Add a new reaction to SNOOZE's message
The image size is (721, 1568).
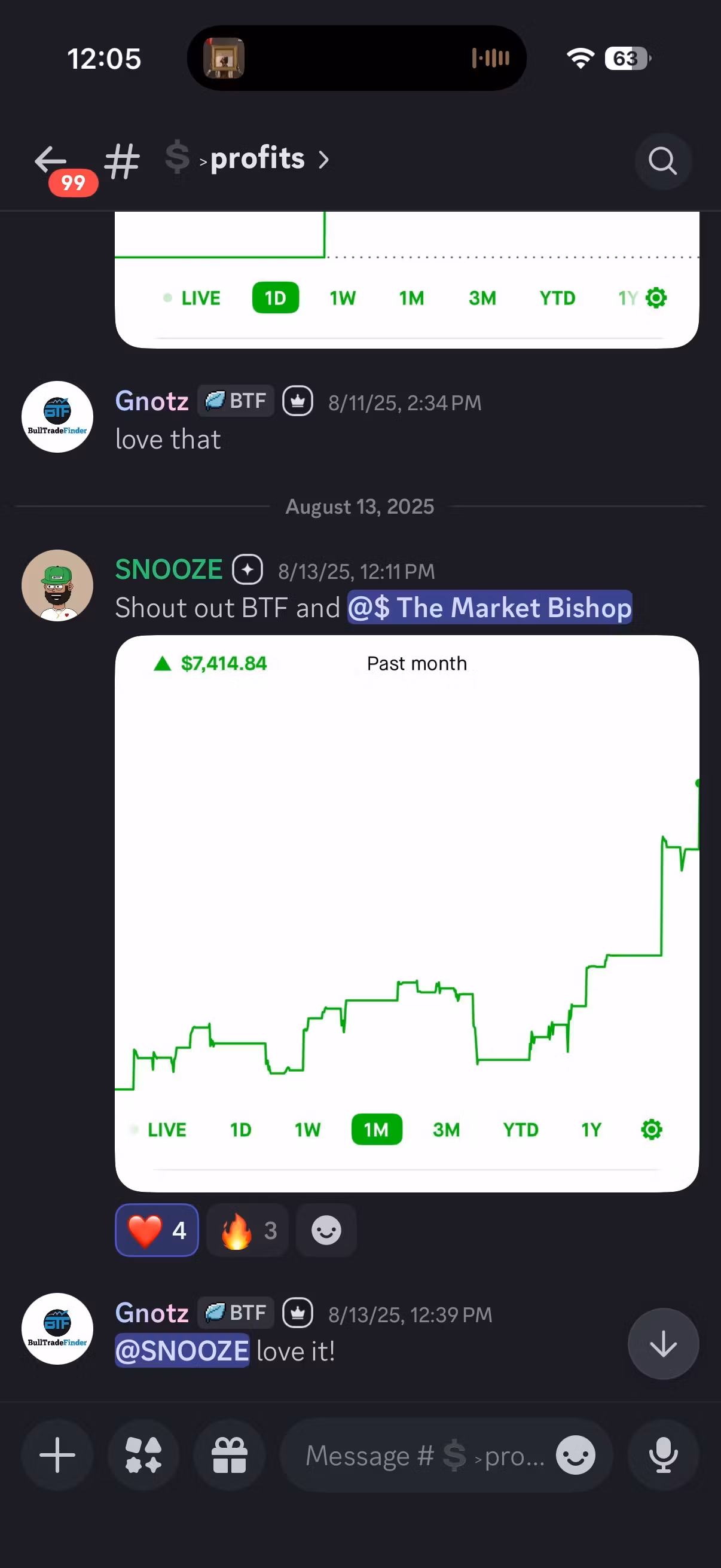coord(326,1230)
